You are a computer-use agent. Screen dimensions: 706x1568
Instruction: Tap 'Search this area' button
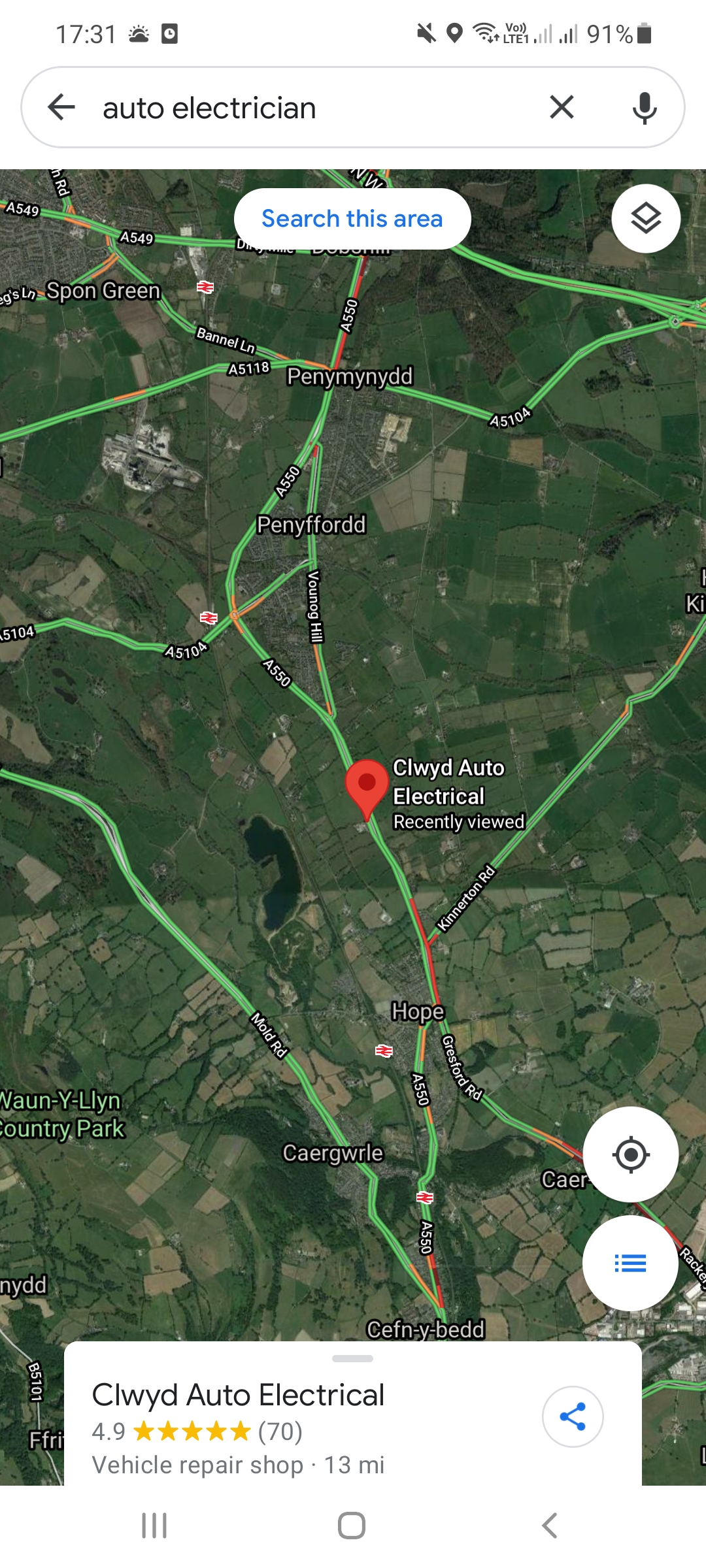pos(352,219)
